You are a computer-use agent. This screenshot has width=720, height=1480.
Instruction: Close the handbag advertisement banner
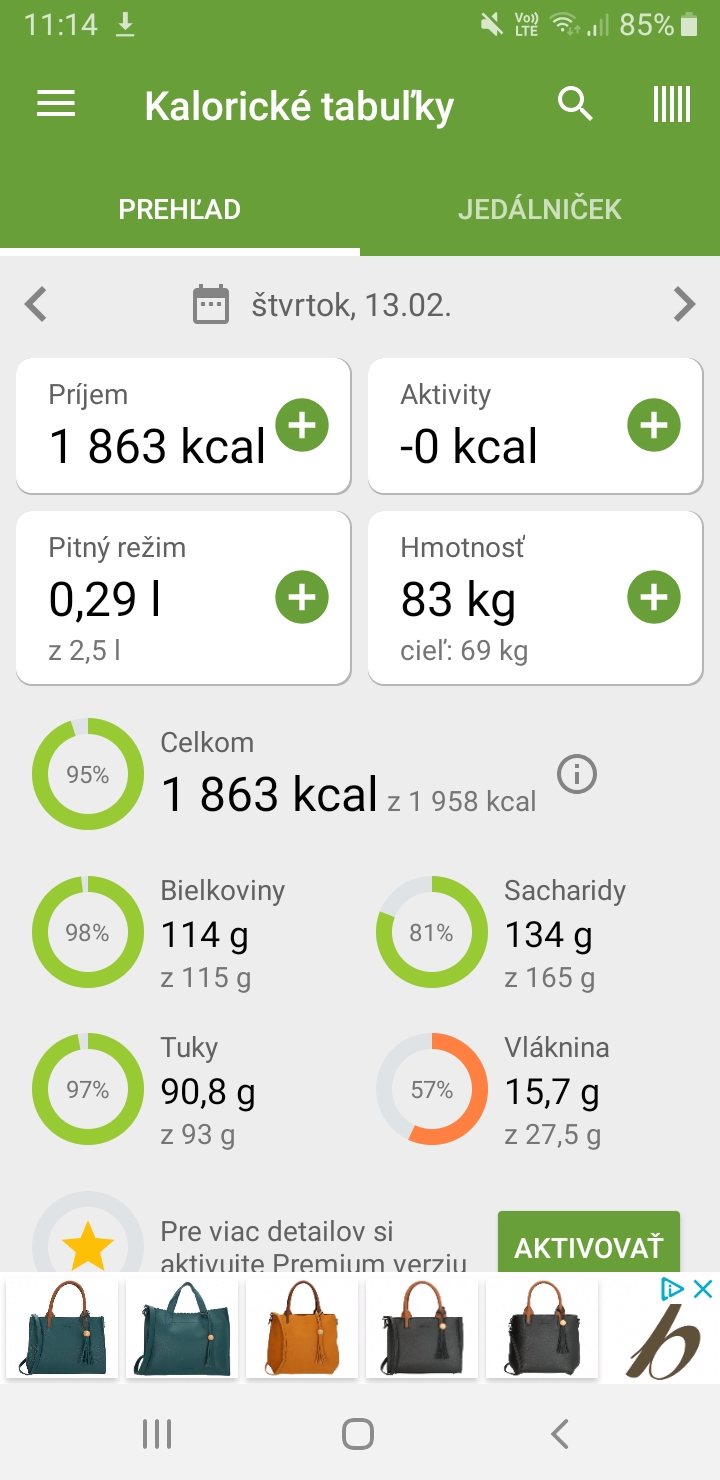tap(704, 1289)
